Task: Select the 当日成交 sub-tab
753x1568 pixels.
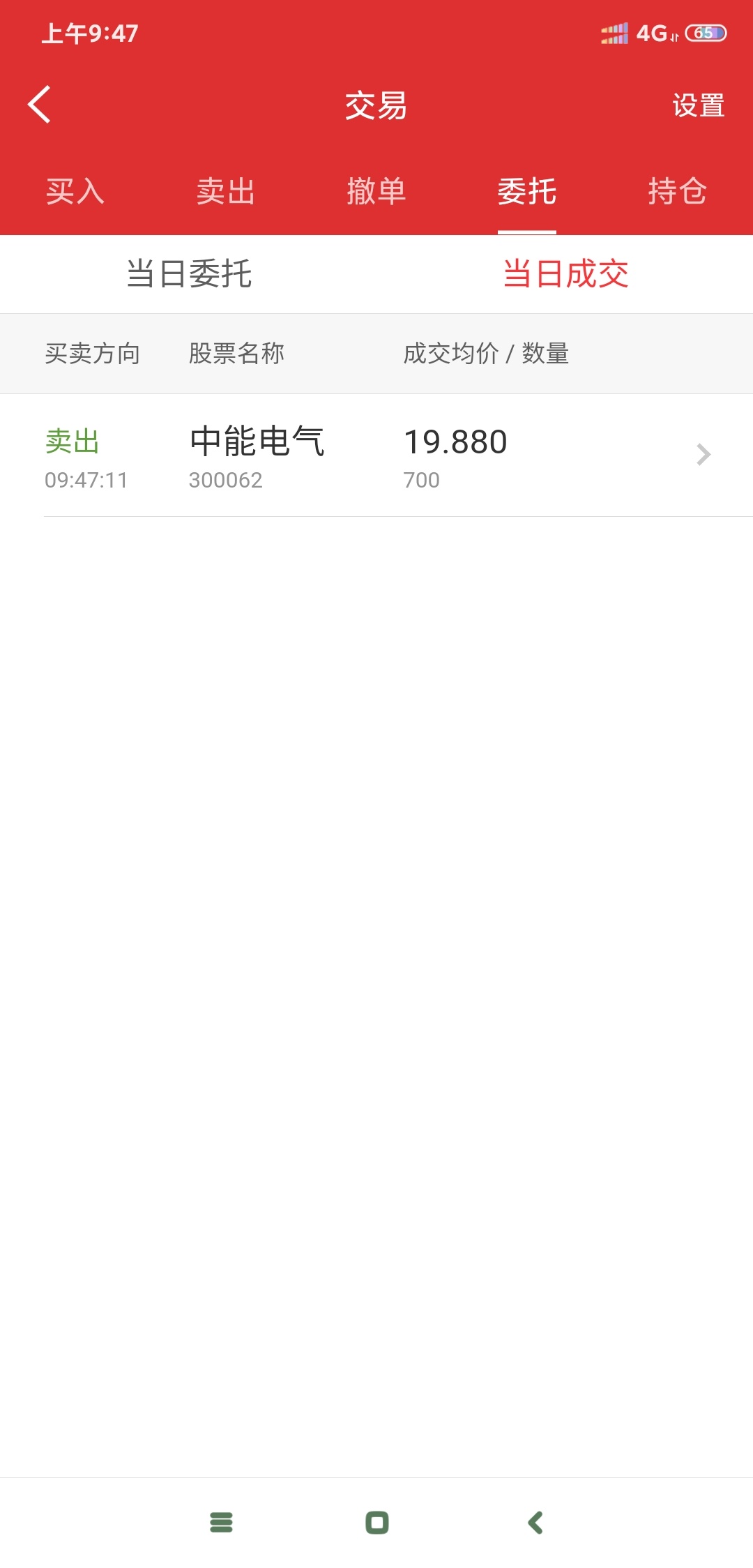Action: coord(565,273)
